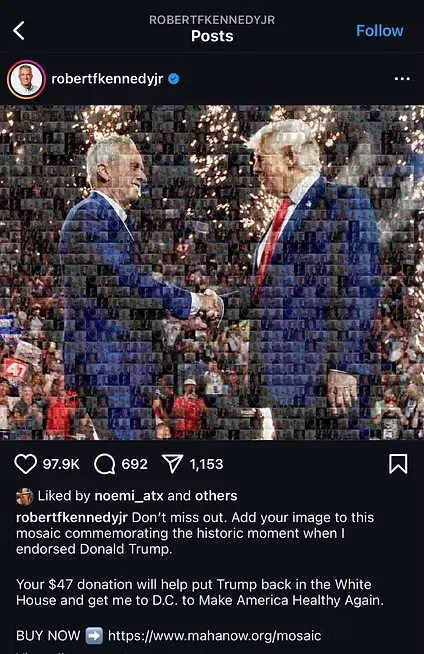
Task: Follow the robertfkennedyjr account
Action: point(379,31)
